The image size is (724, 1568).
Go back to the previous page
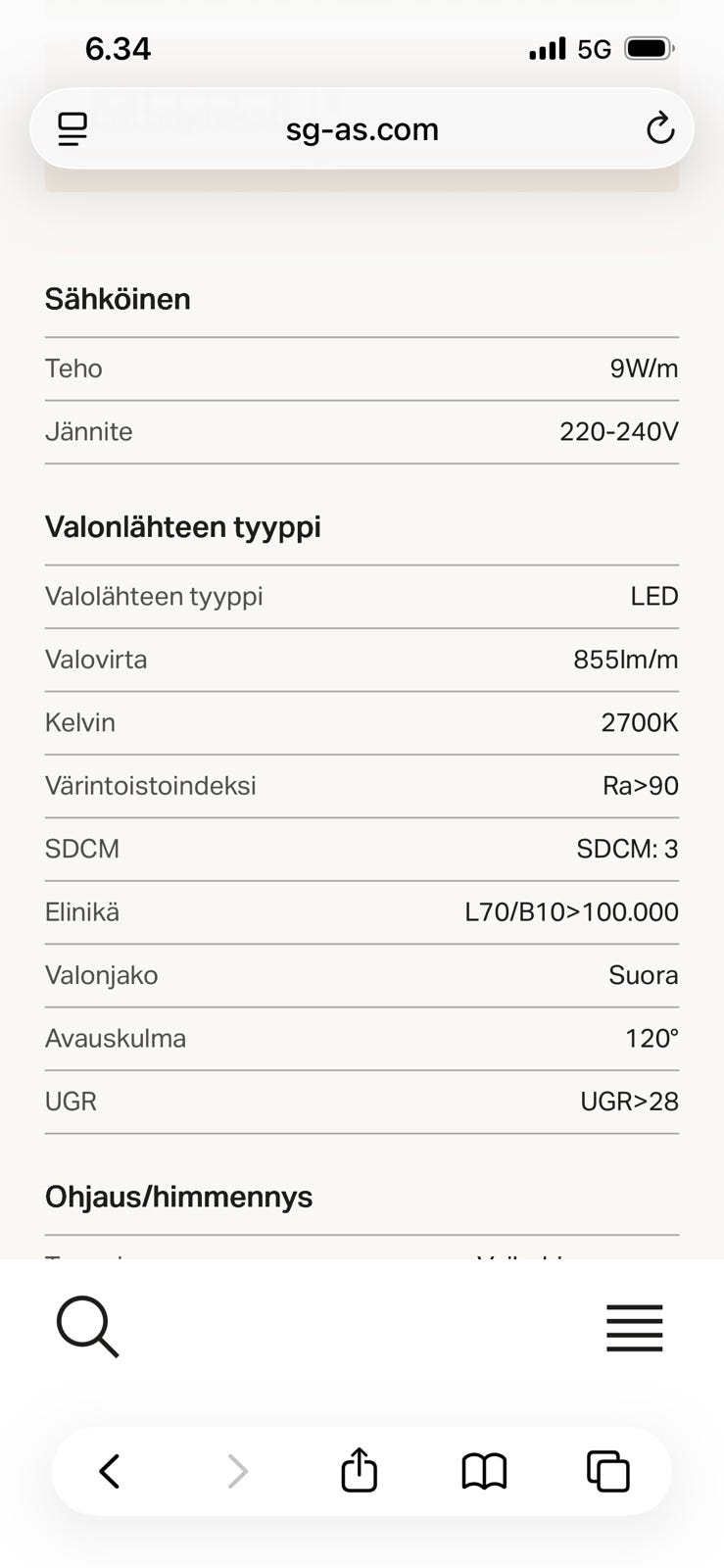pyautogui.click(x=110, y=1471)
